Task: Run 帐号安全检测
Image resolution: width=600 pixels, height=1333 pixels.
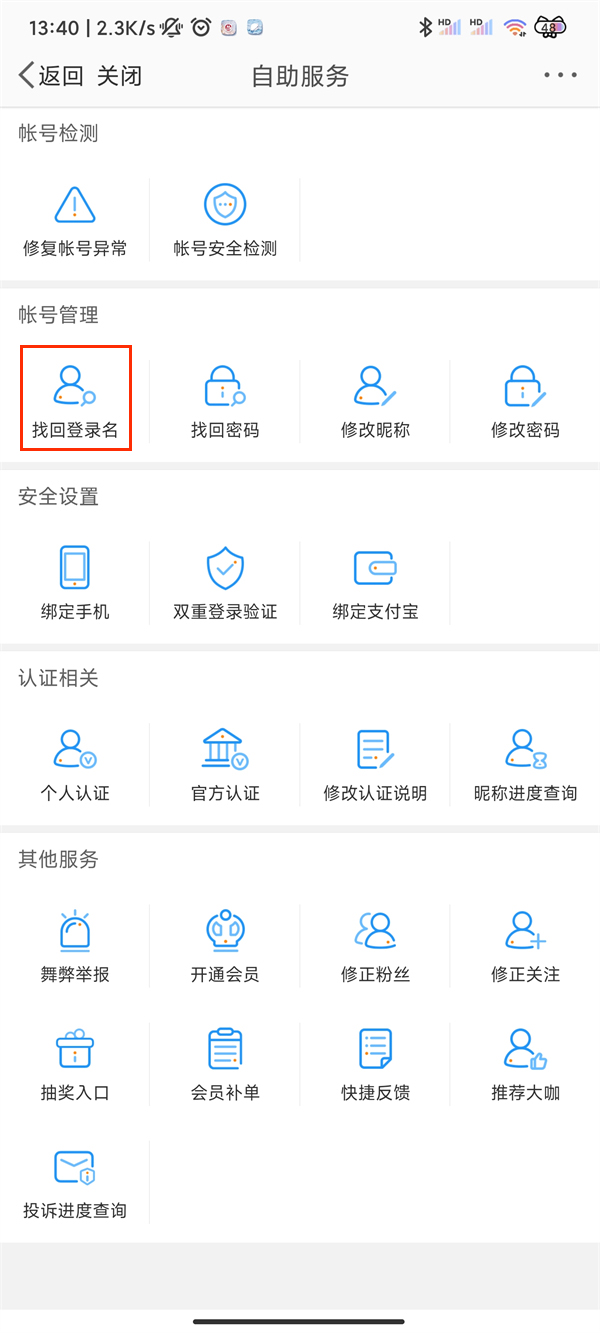Action: 225,221
